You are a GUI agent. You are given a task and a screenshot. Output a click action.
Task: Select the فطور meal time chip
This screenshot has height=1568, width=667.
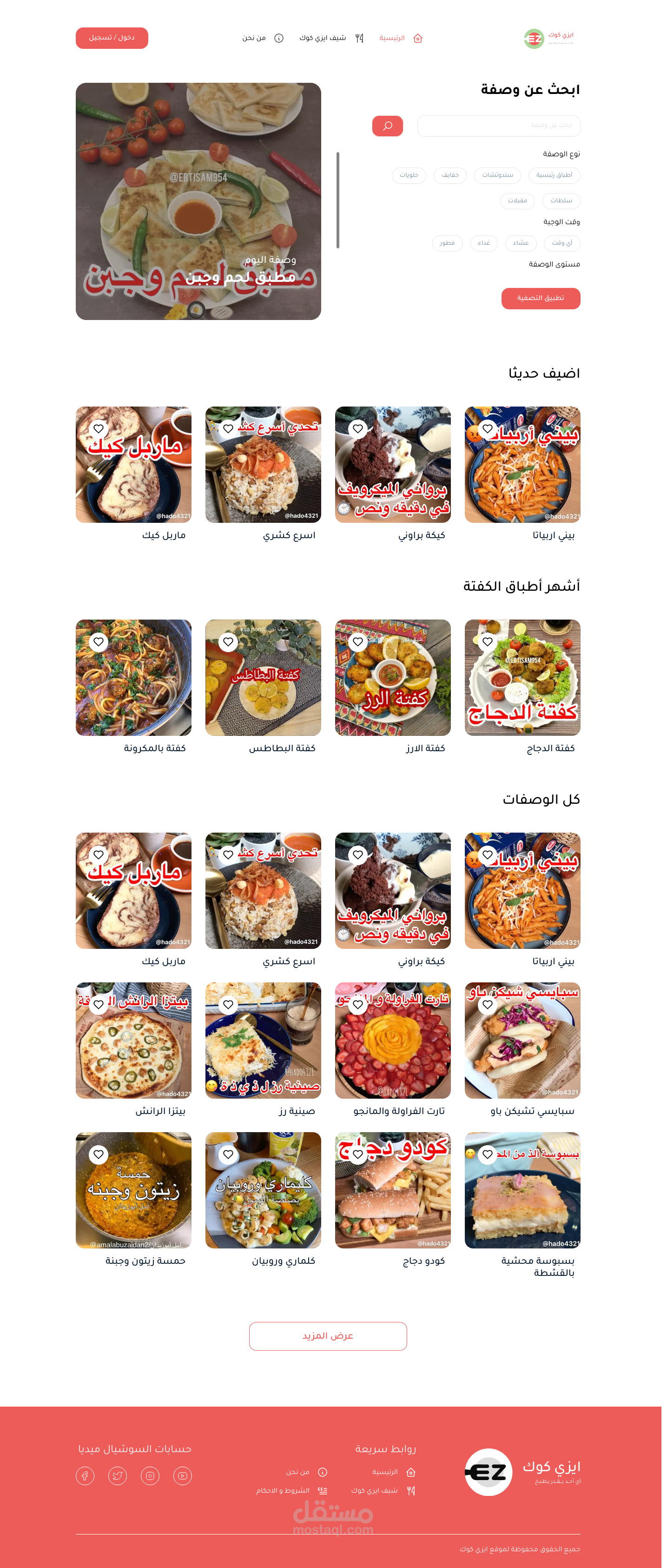click(x=448, y=243)
